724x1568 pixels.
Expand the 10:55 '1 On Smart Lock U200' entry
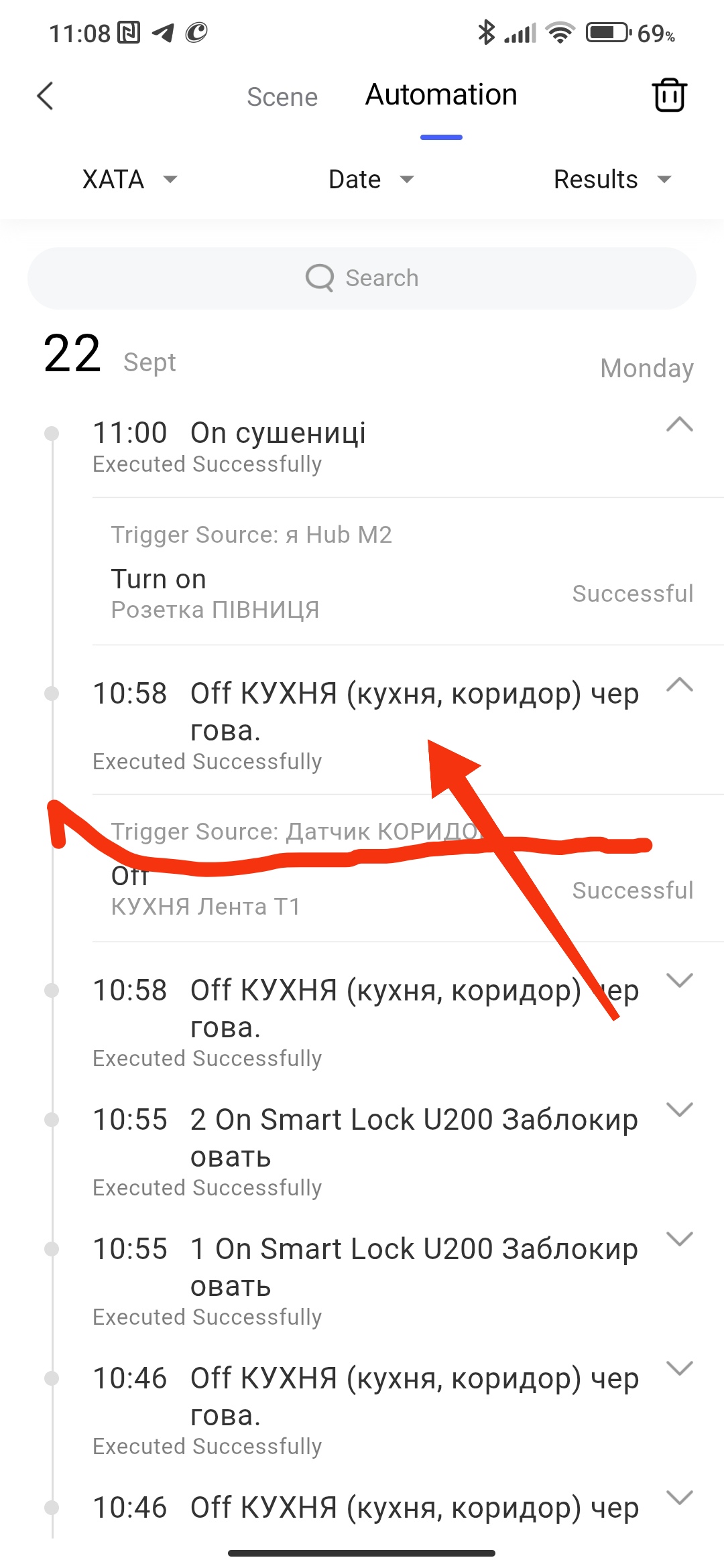tap(679, 1240)
